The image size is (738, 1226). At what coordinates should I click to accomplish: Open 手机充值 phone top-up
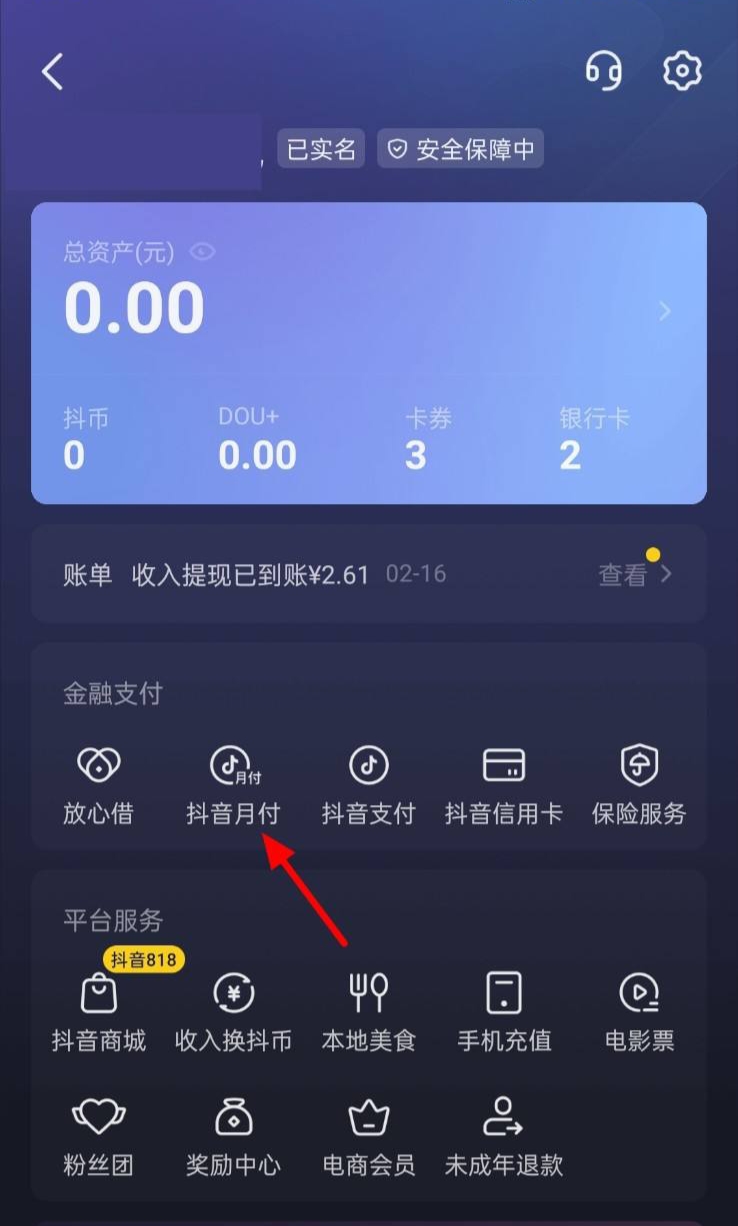pos(503,1012)
